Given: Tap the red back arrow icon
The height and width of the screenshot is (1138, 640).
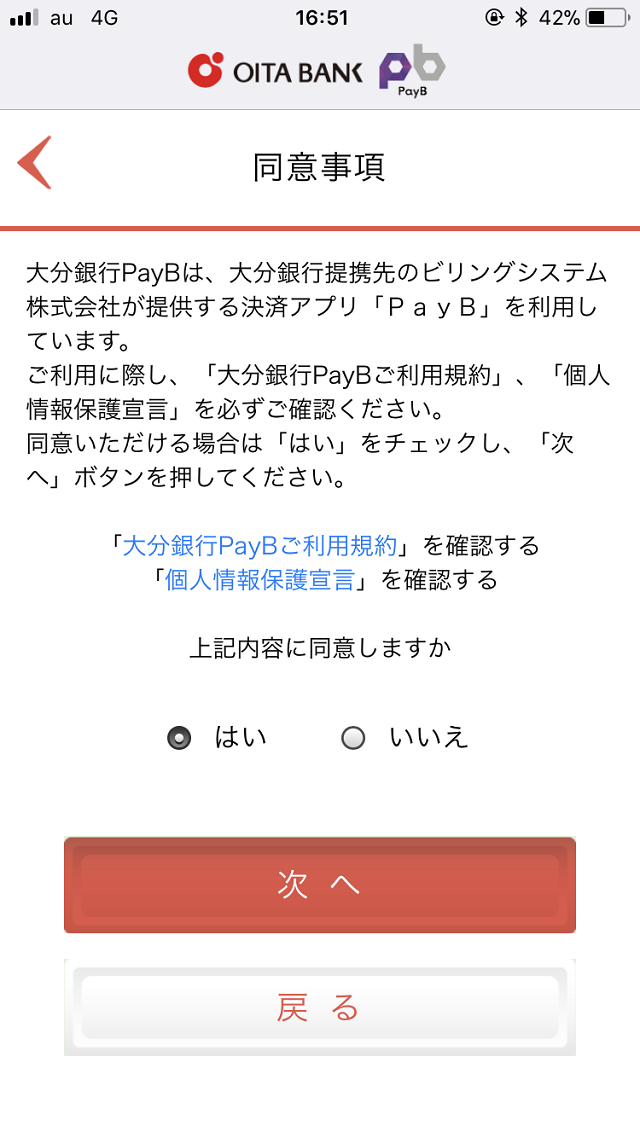Looking at the screenshot, I should tap(34, 162).
